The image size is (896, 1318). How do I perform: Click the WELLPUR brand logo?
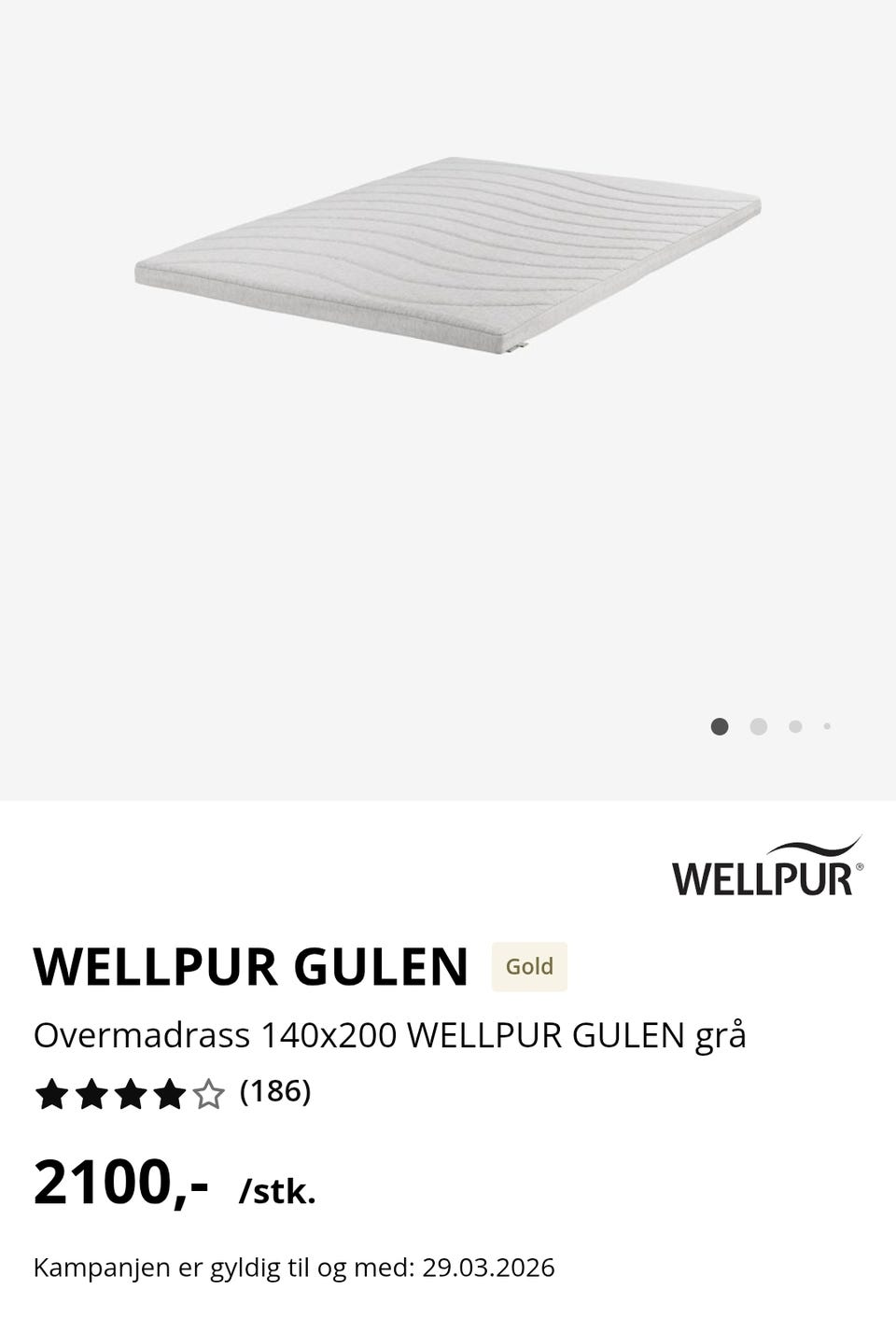coord(765,866)
